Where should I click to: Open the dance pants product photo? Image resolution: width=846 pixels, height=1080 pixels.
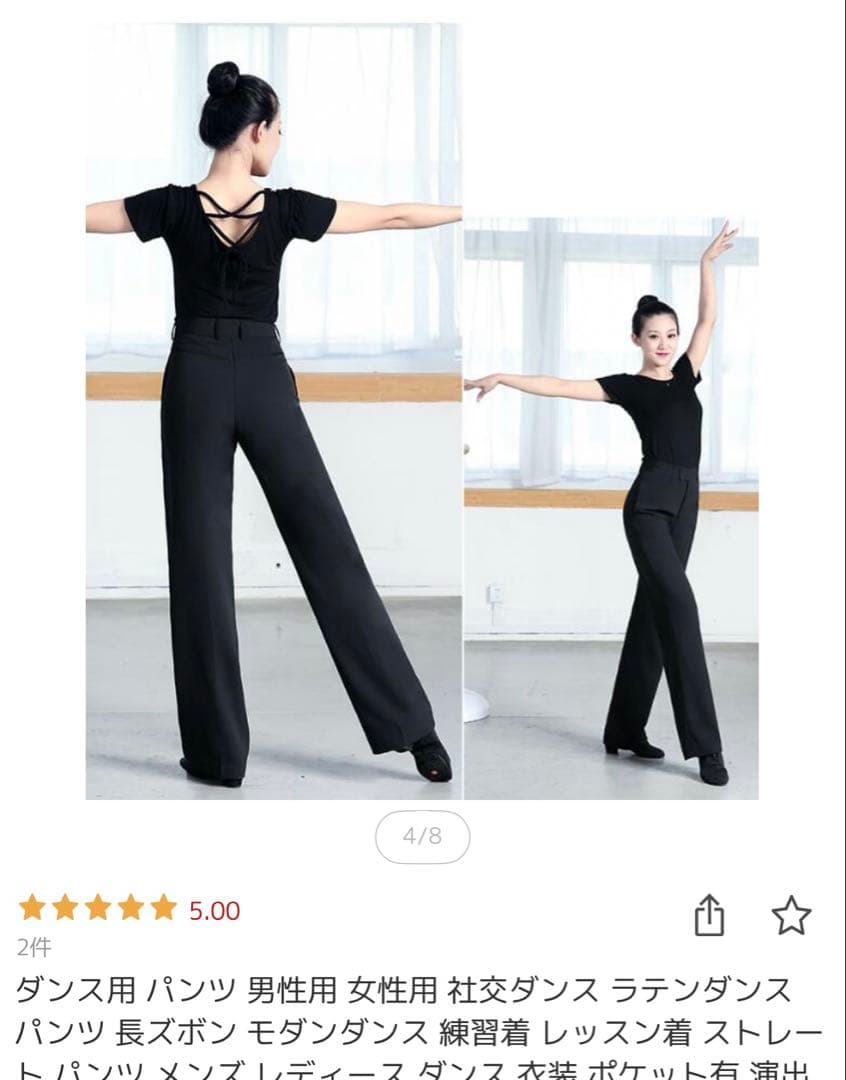click(x=422, y=411)
